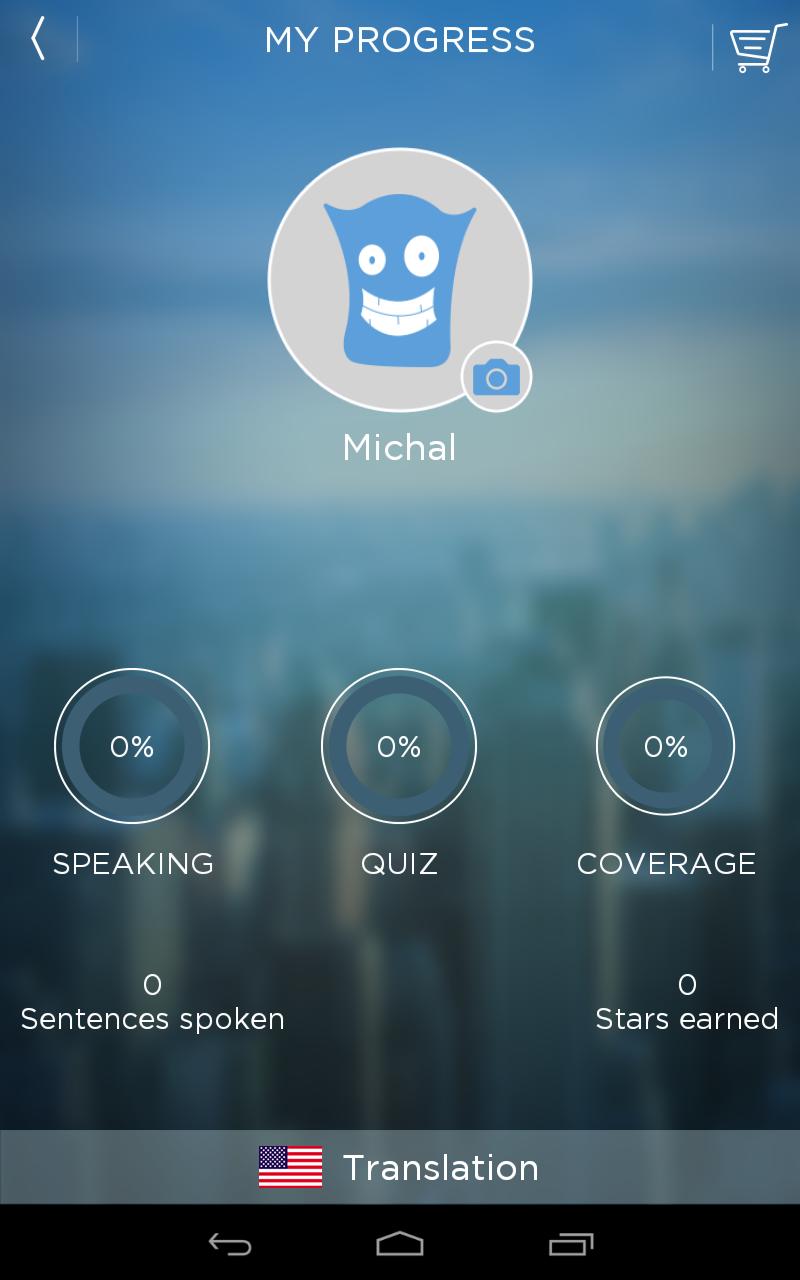Tap the Translation button

click(x=440, y=1166)
